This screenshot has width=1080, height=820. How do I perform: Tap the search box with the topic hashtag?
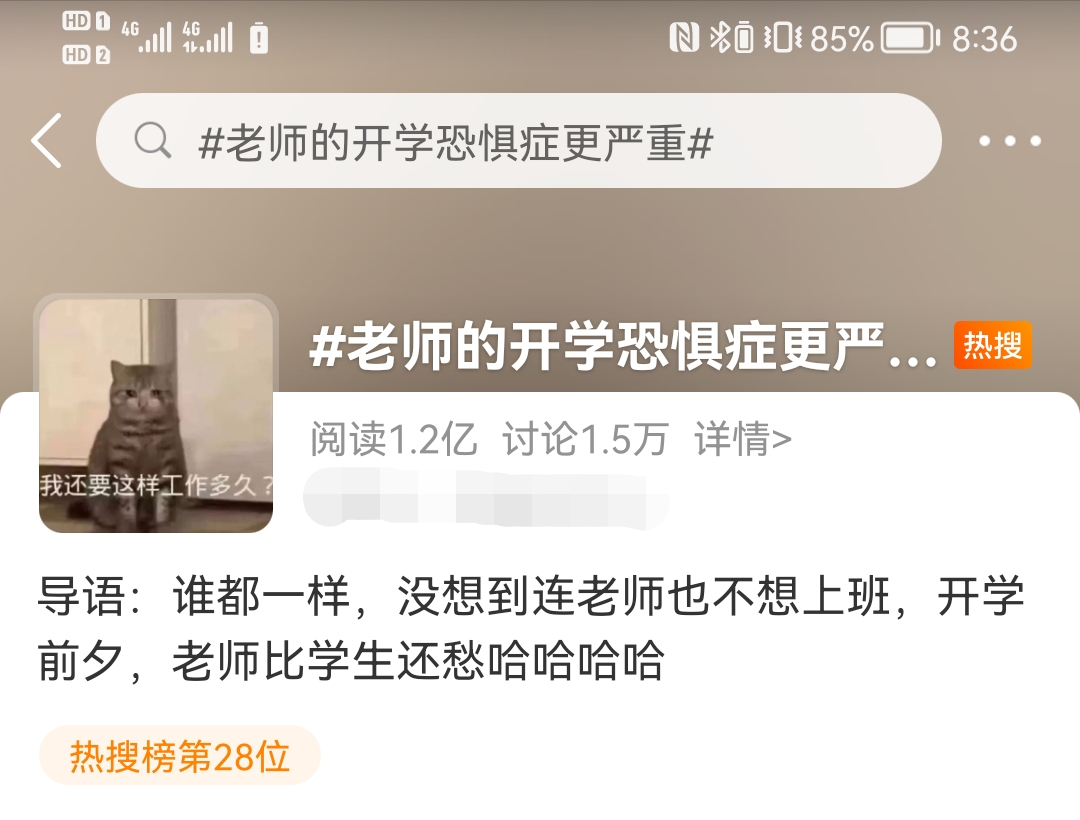point(518,142)
